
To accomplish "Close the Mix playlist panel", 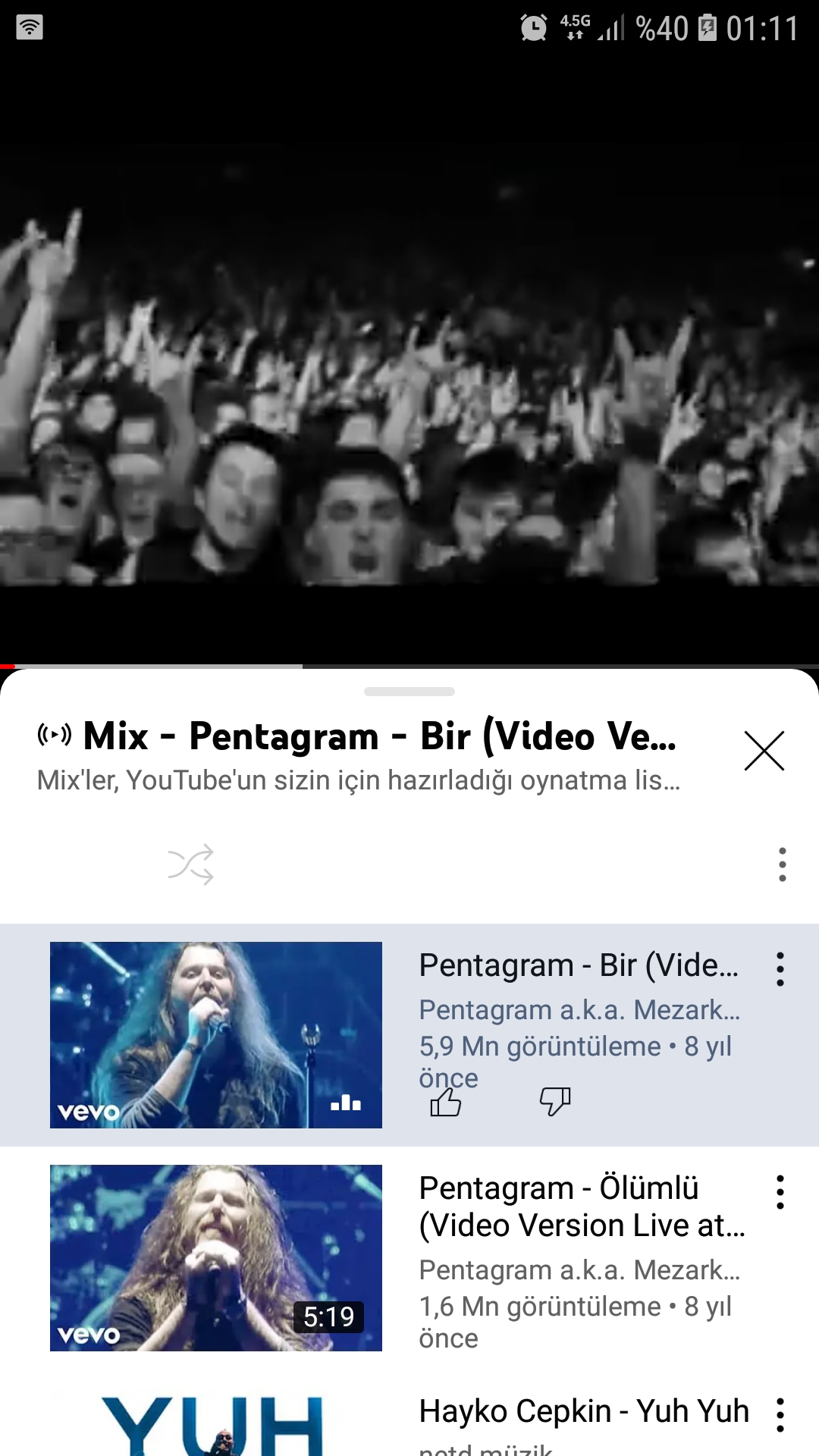I will point(764,751).
